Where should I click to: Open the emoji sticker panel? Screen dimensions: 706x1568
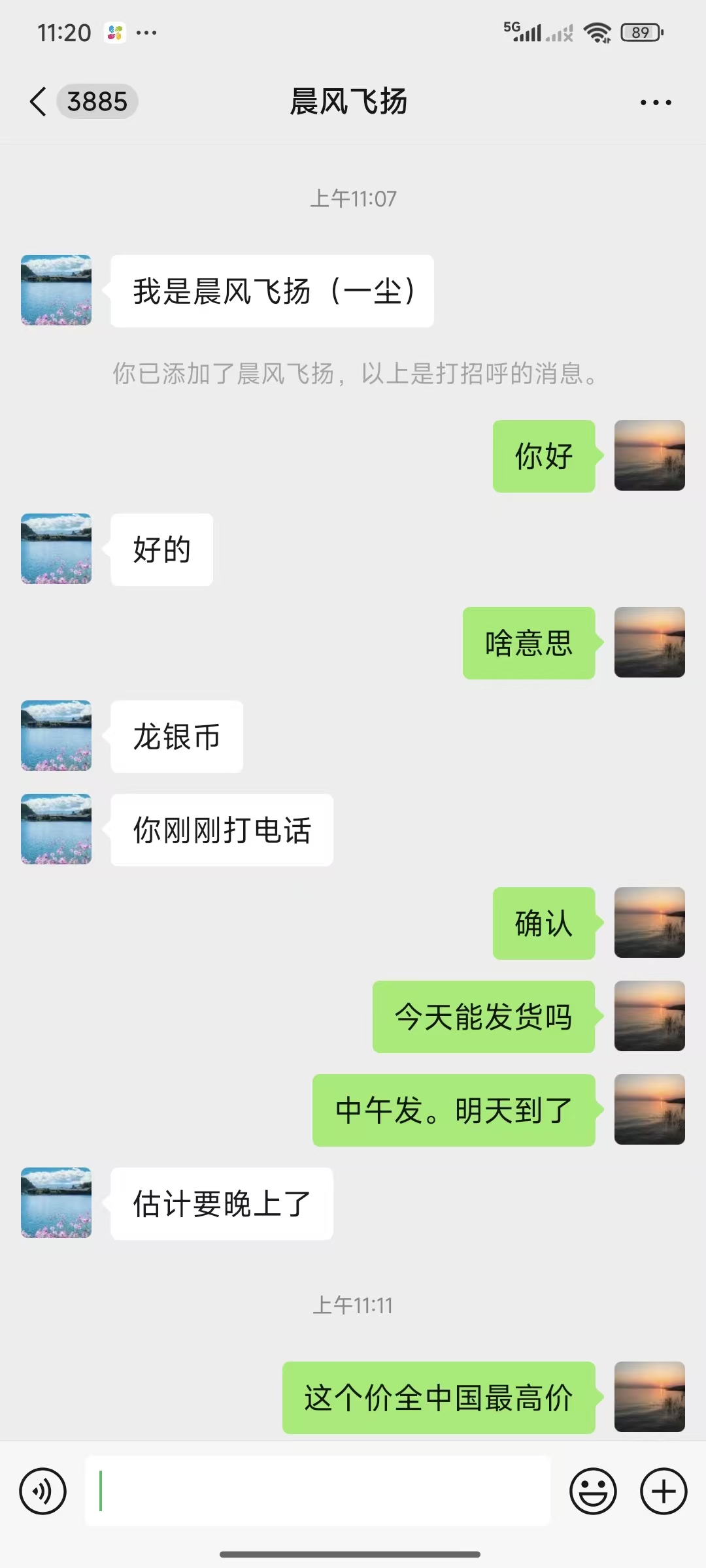pyautogui.click(x=593, y=1492)
